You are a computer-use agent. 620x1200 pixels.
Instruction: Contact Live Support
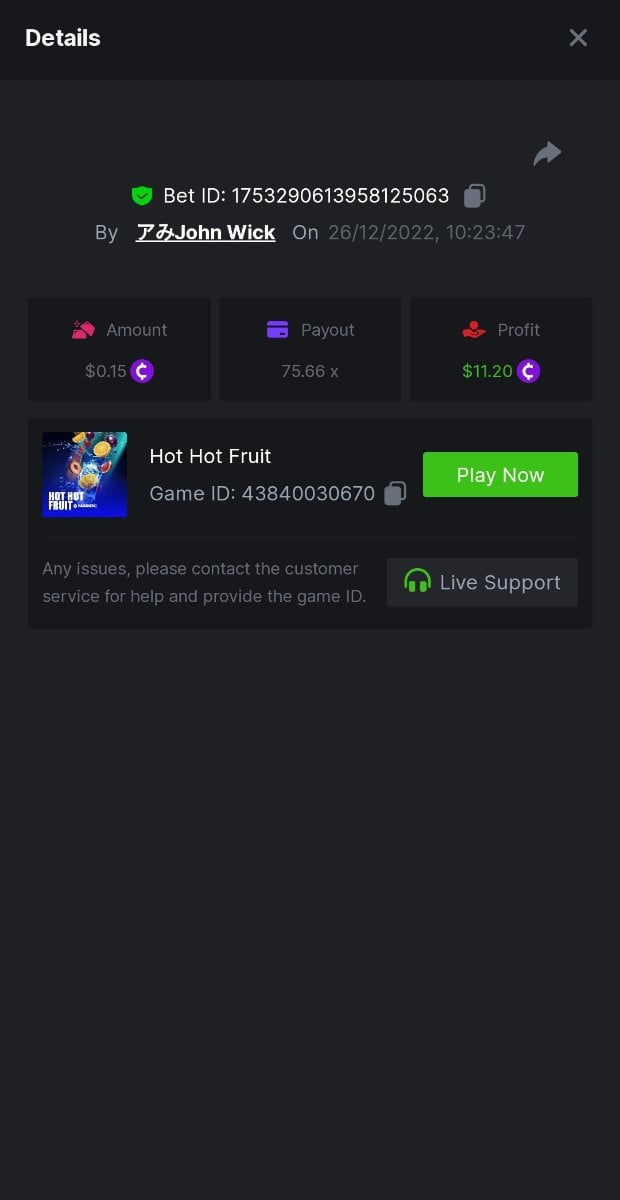pos(482,582)
